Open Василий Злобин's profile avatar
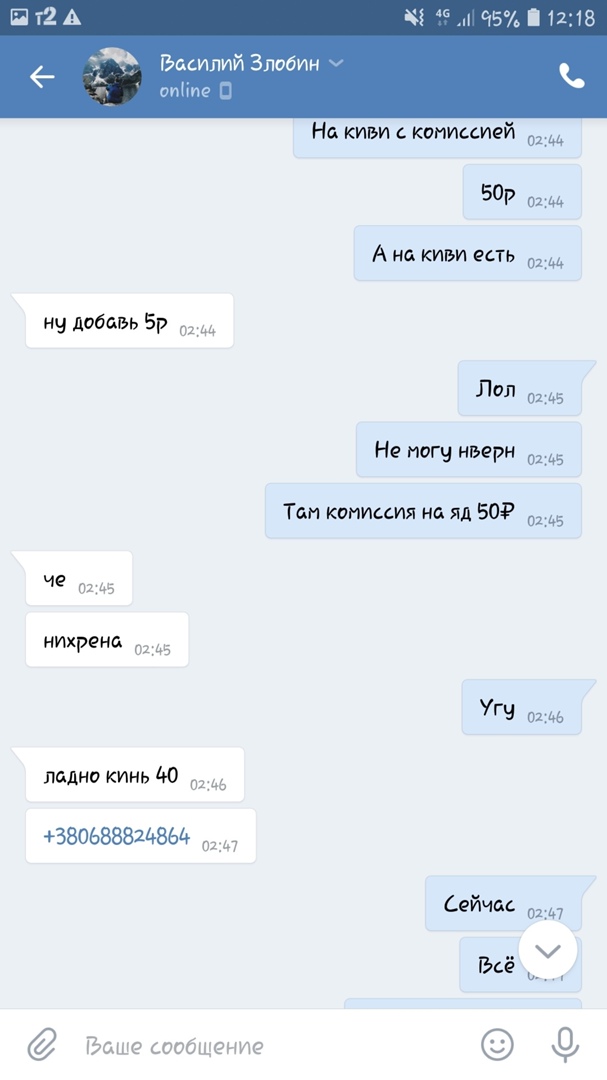The height and width of the screenshot is (1080, 607). click(x=112, y=77)
